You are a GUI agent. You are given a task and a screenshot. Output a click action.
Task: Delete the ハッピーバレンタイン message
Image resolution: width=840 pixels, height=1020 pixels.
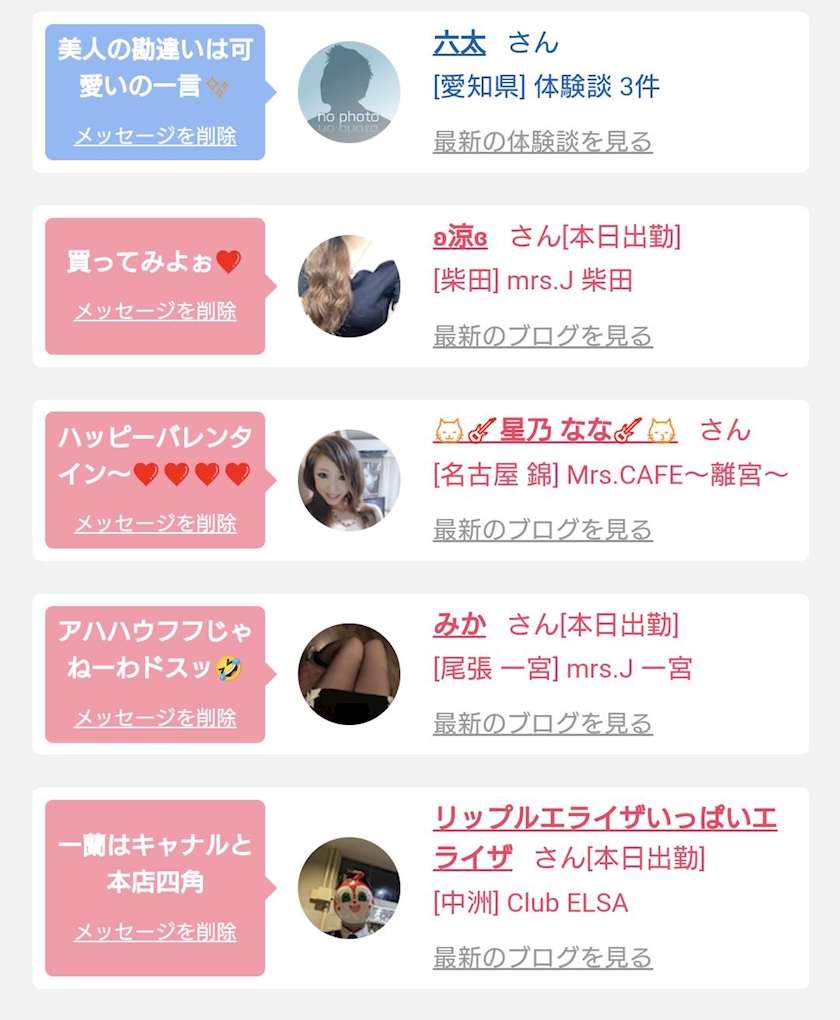coord(155,523)
